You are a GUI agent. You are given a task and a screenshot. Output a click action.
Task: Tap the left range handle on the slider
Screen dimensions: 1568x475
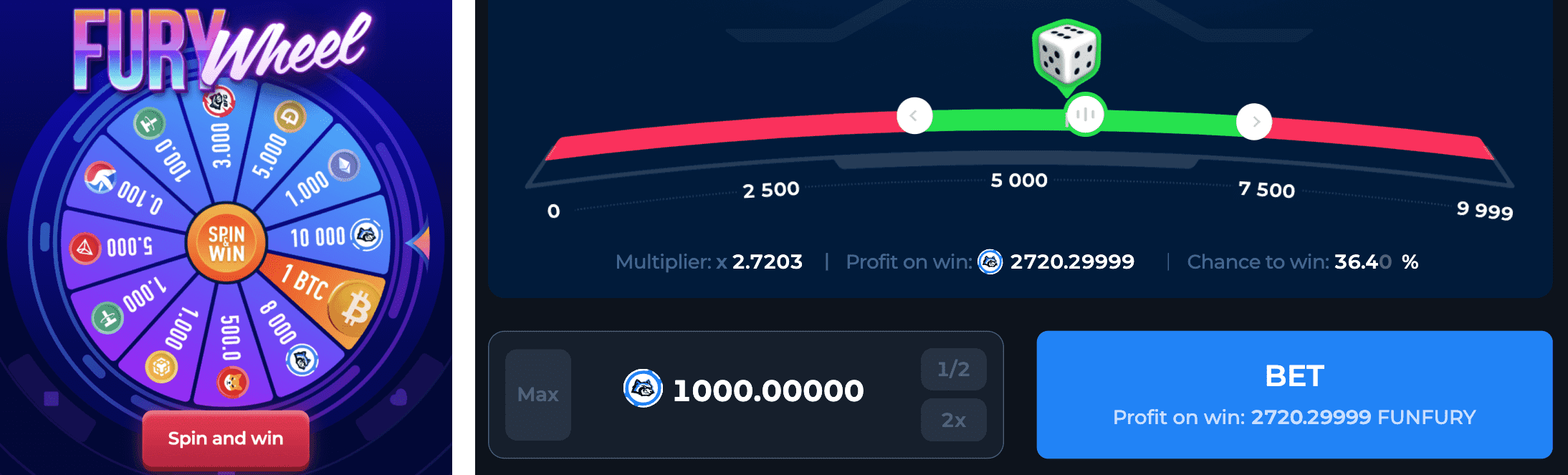(x=914, y=116)
